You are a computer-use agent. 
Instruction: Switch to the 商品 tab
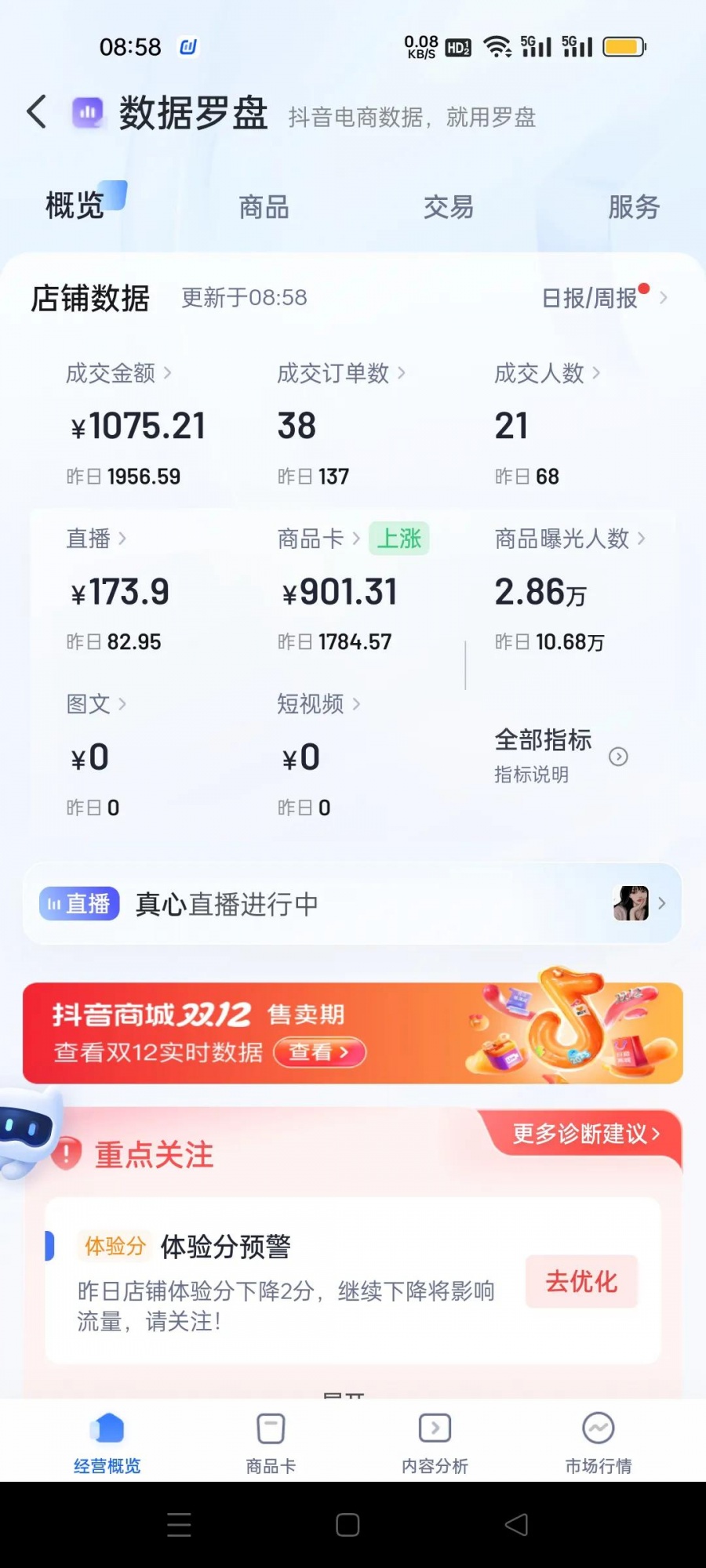click(264, 207)
